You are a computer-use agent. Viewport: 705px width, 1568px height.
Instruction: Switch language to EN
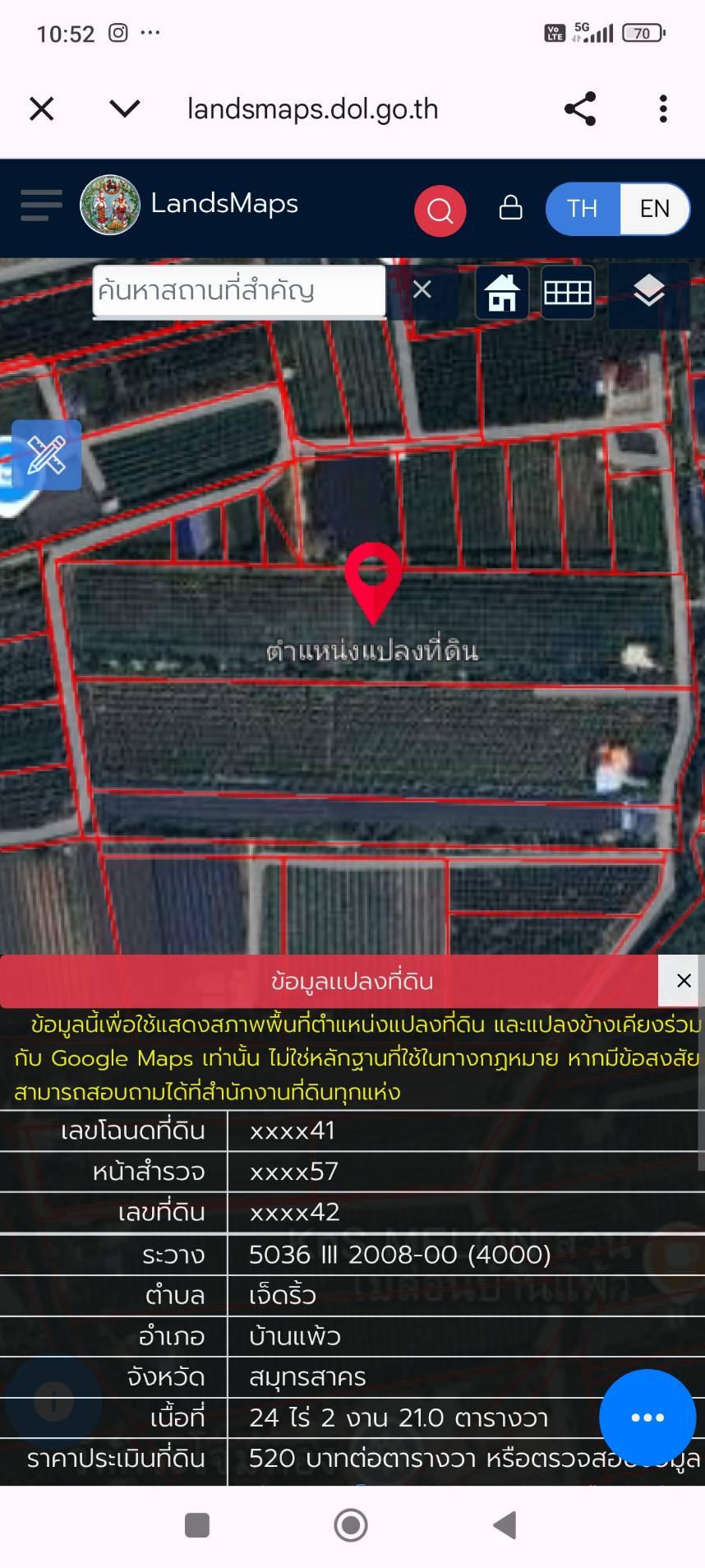pos(654,209)
